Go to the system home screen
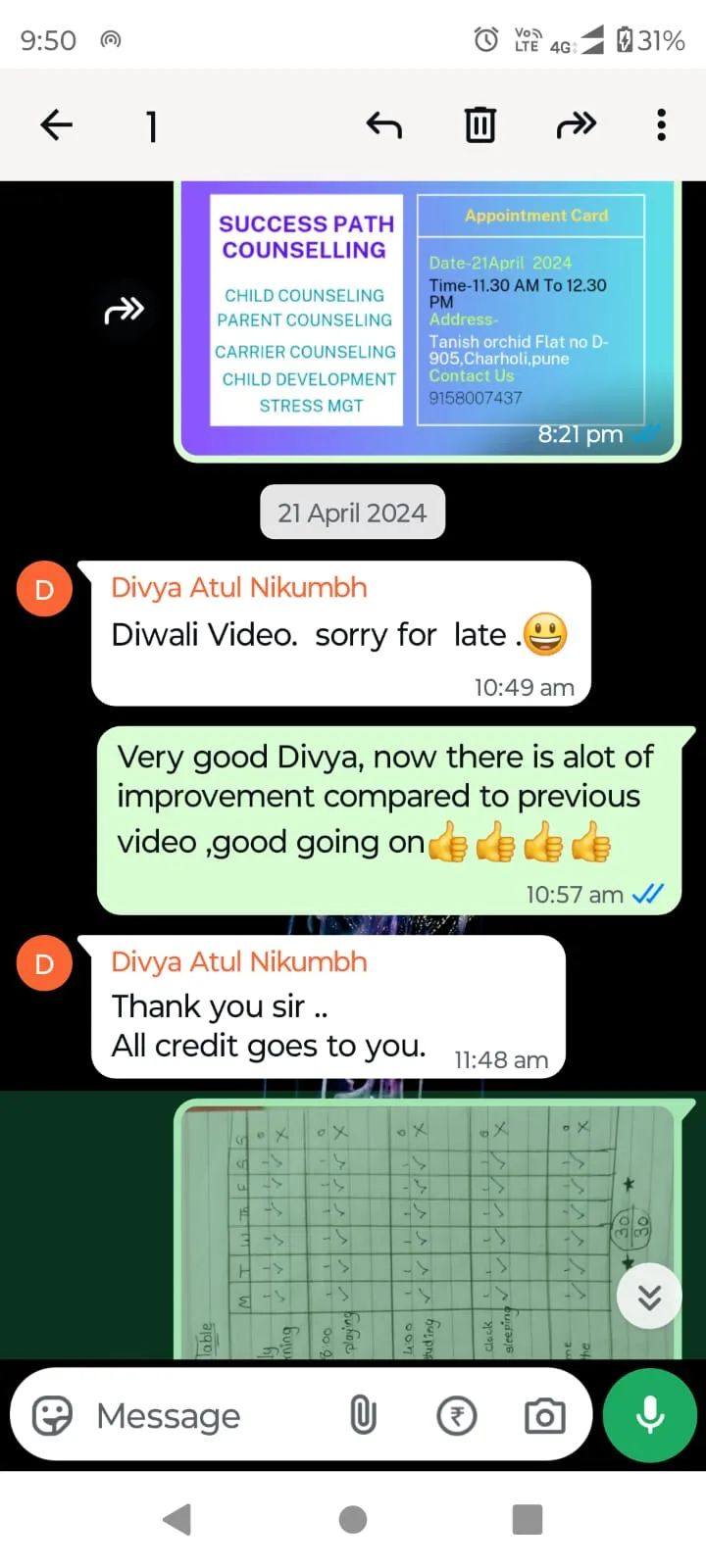The image size is (706, 1568). [x=353, y=1520]
